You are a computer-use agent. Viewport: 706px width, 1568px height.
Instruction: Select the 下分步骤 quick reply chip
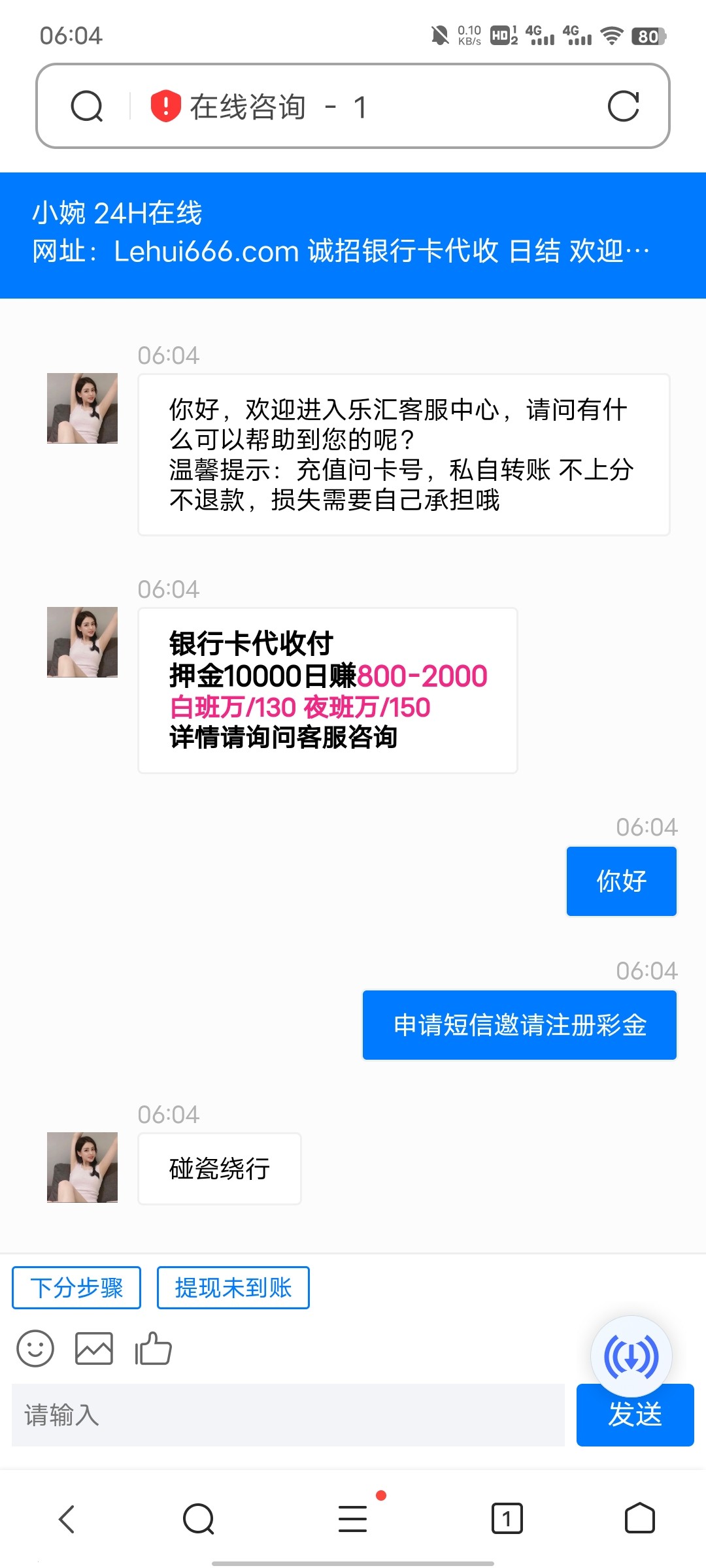[76, 1288]
